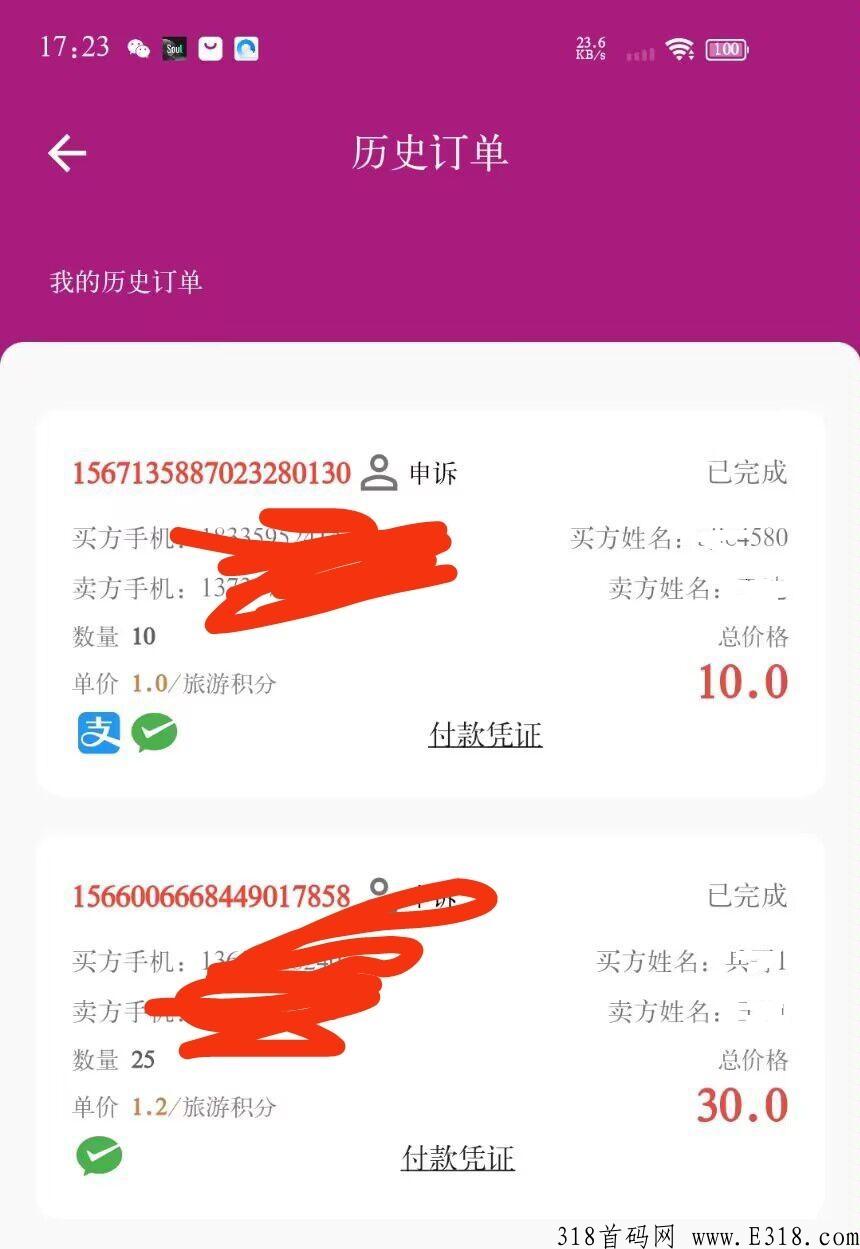
Task: Select order number 1567135887023280130
Action: 210,473
